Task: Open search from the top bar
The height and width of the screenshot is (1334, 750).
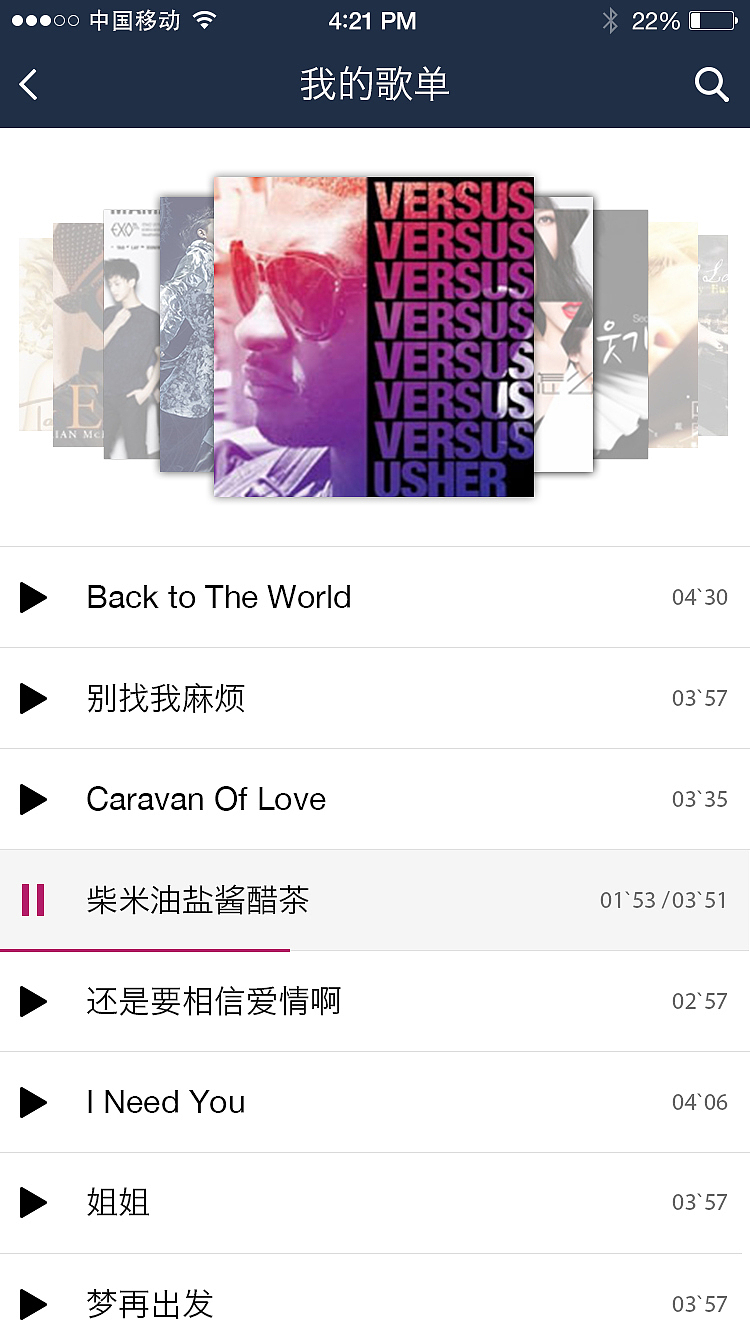Action: 712,85
